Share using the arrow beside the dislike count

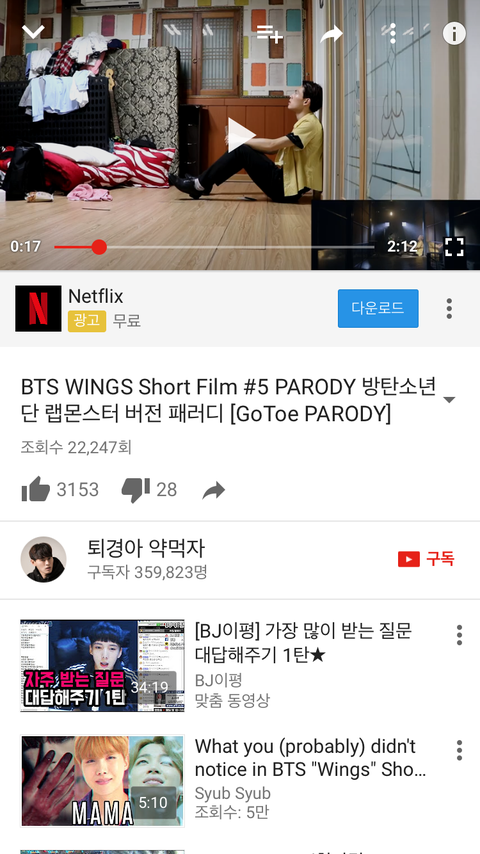pos(214,491)
